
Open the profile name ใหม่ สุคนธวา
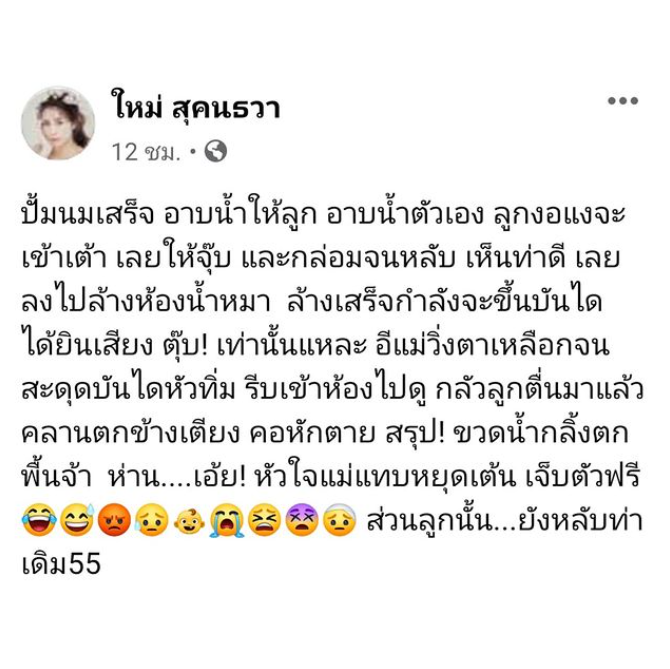(x=196, y=108)
